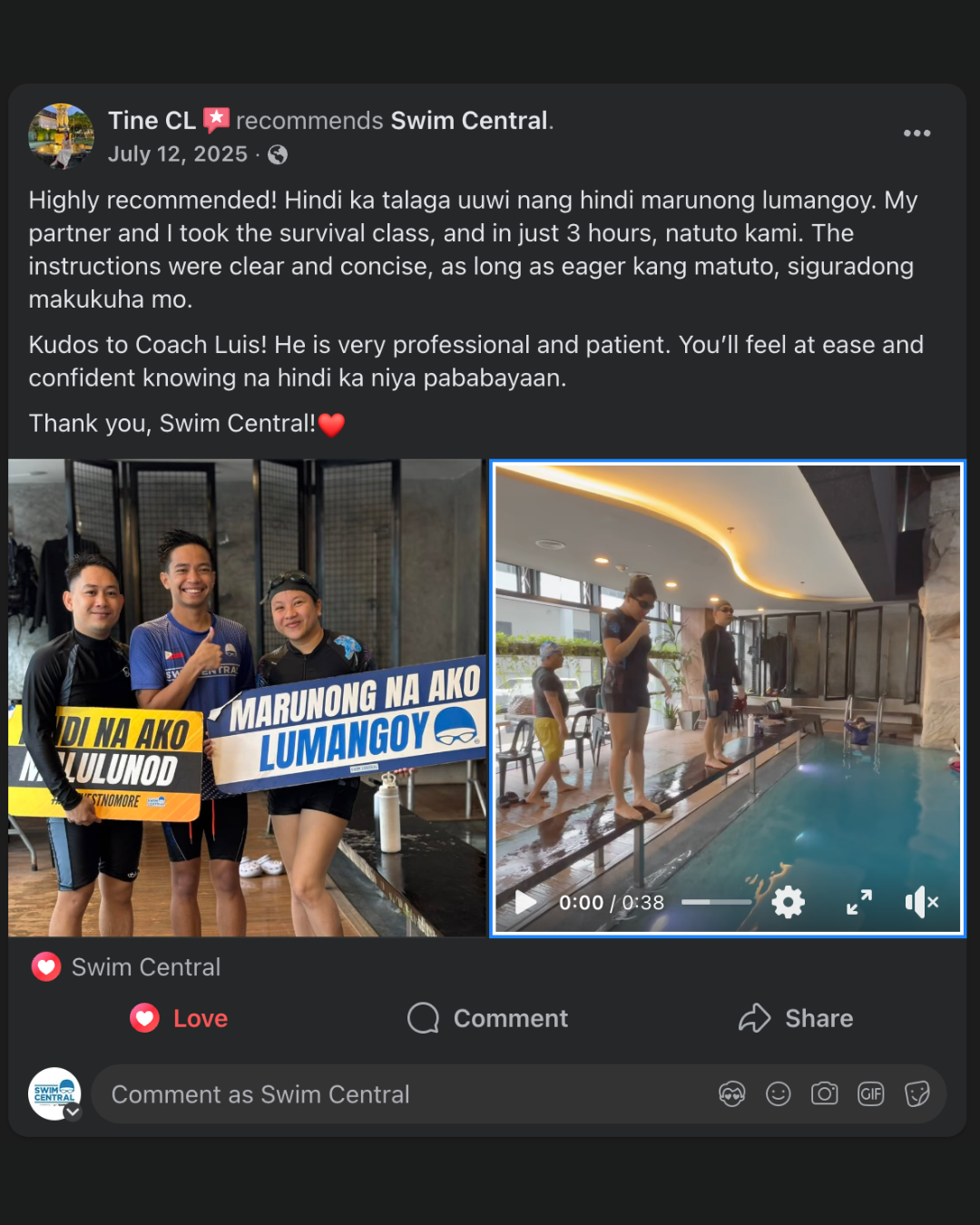Insert an avatar sticker in comment
The image size is (980, 1225).
click(x=732, y=1094)
